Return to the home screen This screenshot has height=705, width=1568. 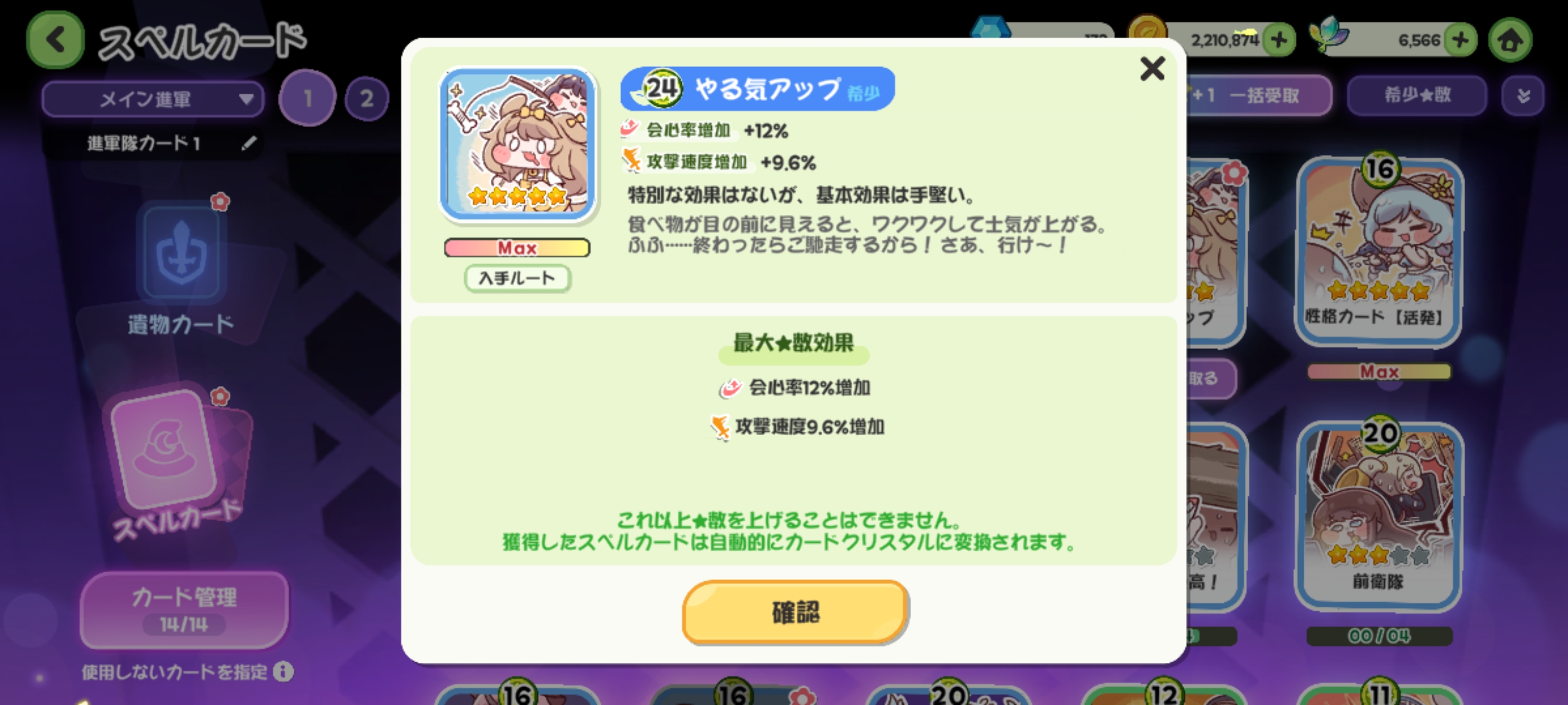1510,40
